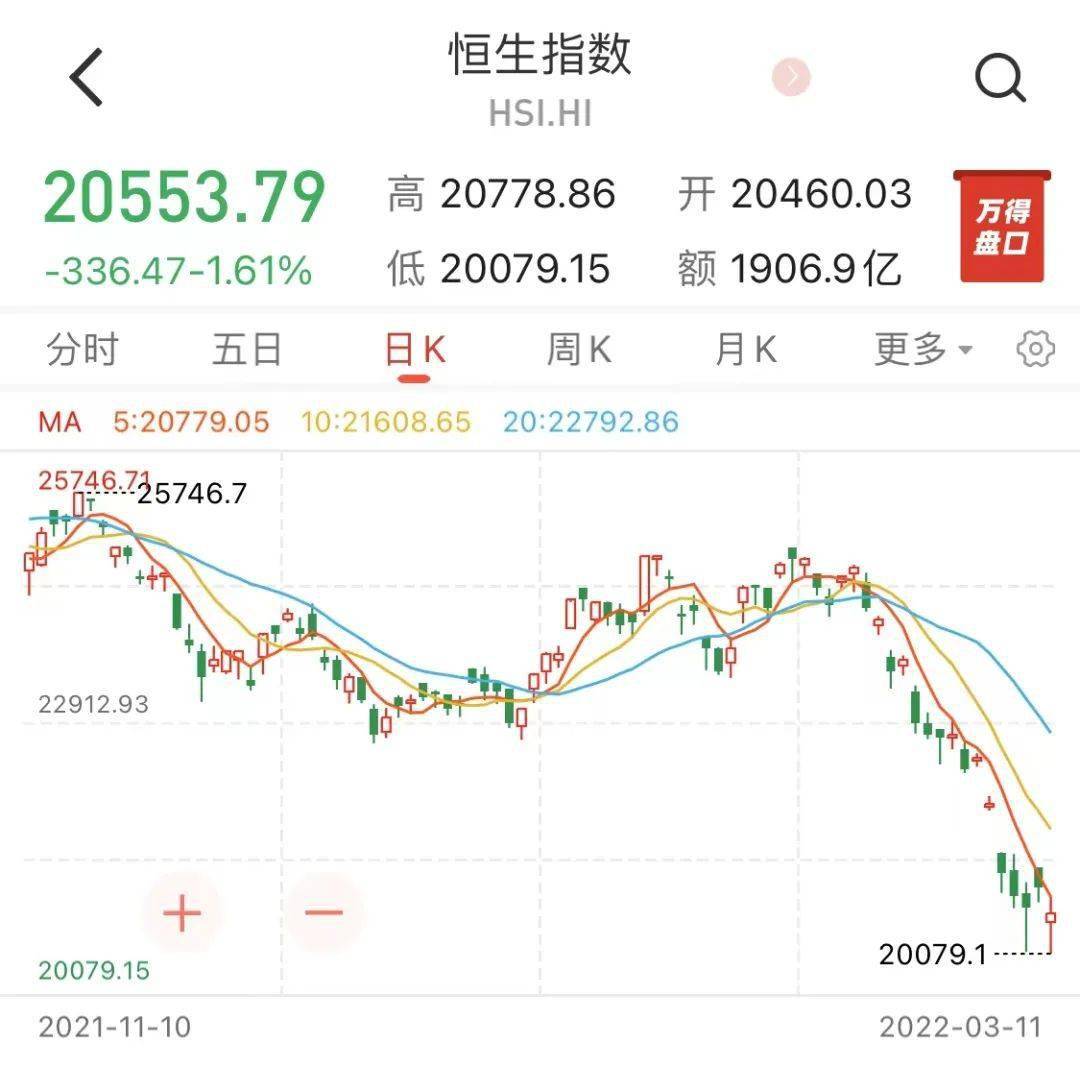This screenshot has width=1080, height=1068.
Task: Go back using the arrow
Action: (x=87, y=78)
